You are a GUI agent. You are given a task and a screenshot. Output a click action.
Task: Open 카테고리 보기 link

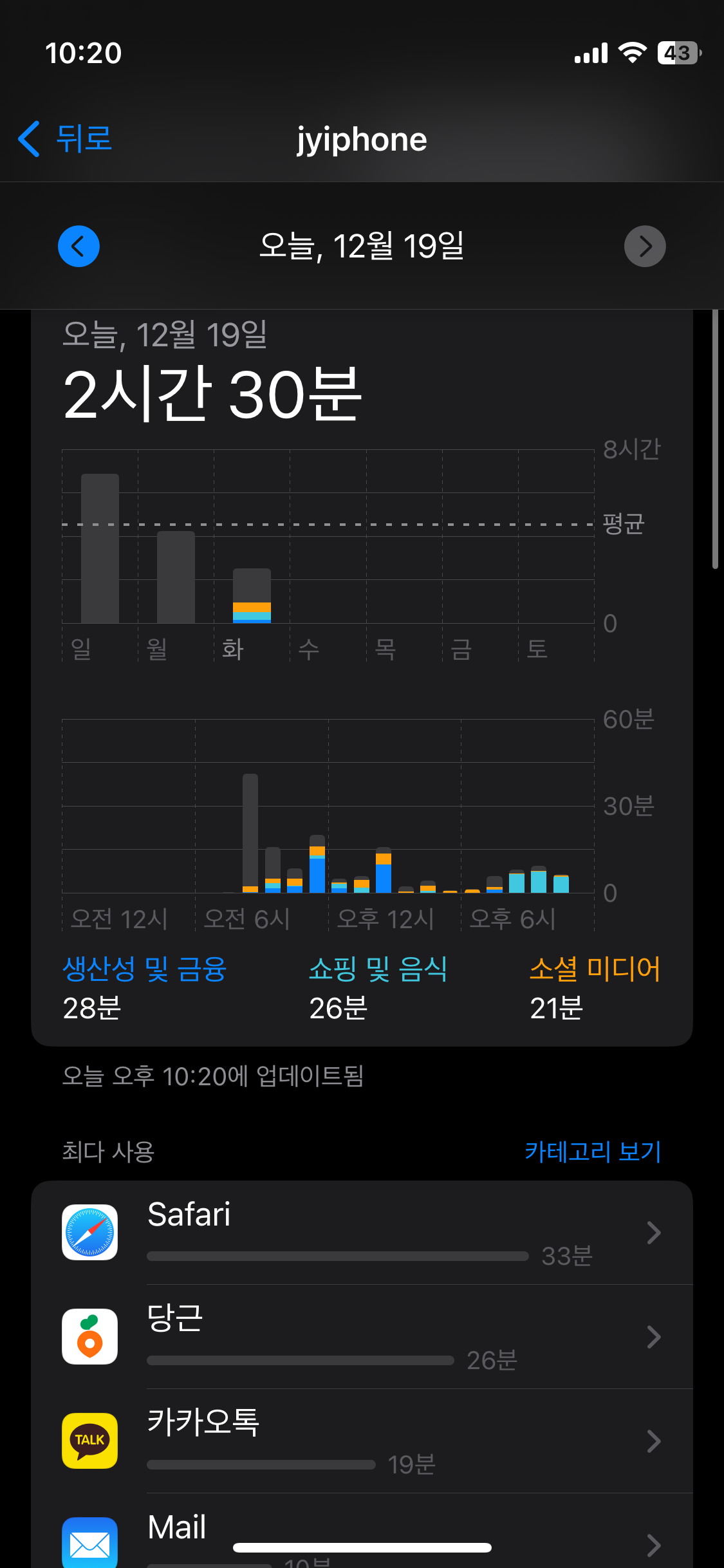tap(593, 1152)
